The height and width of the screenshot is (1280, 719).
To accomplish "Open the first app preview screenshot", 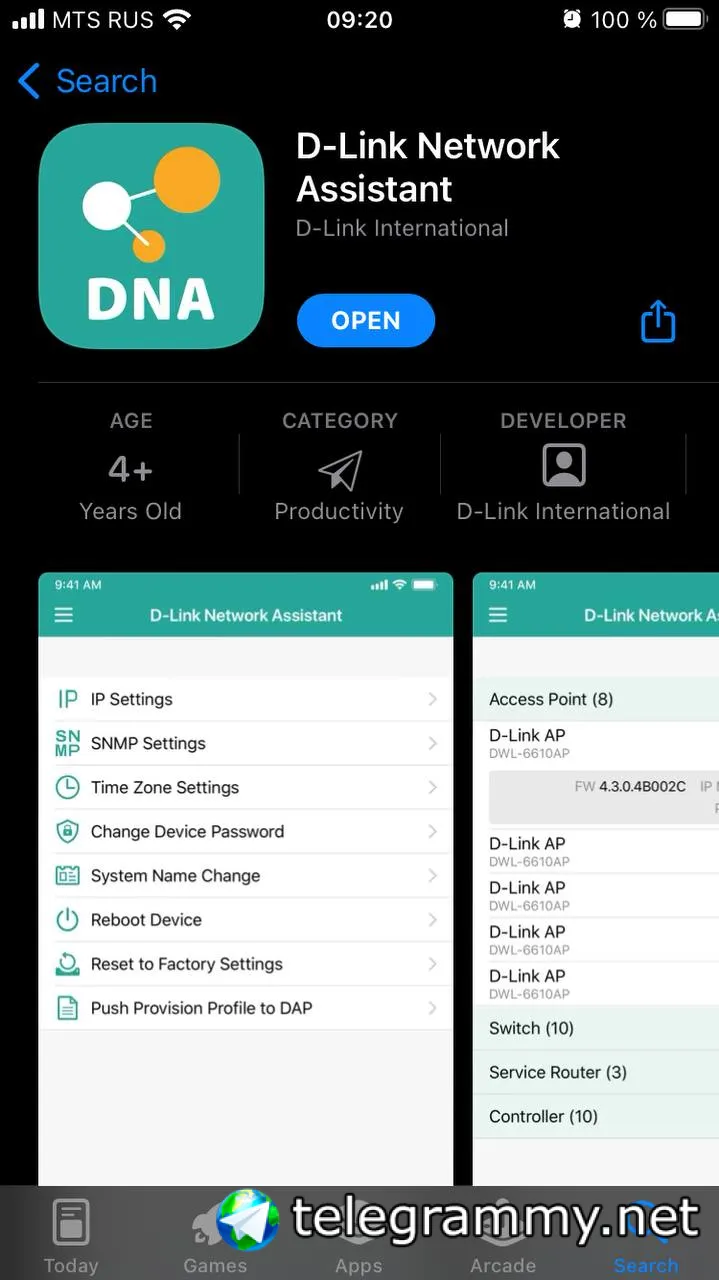I will point(246,879).
